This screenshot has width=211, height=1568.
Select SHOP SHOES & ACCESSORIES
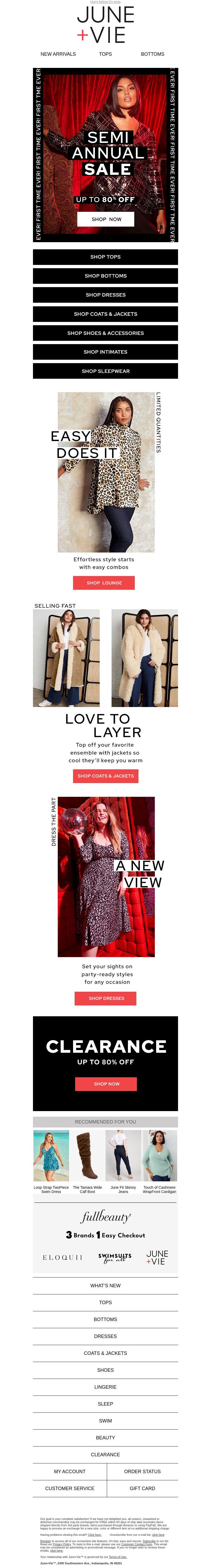click(x=105, y=333)
